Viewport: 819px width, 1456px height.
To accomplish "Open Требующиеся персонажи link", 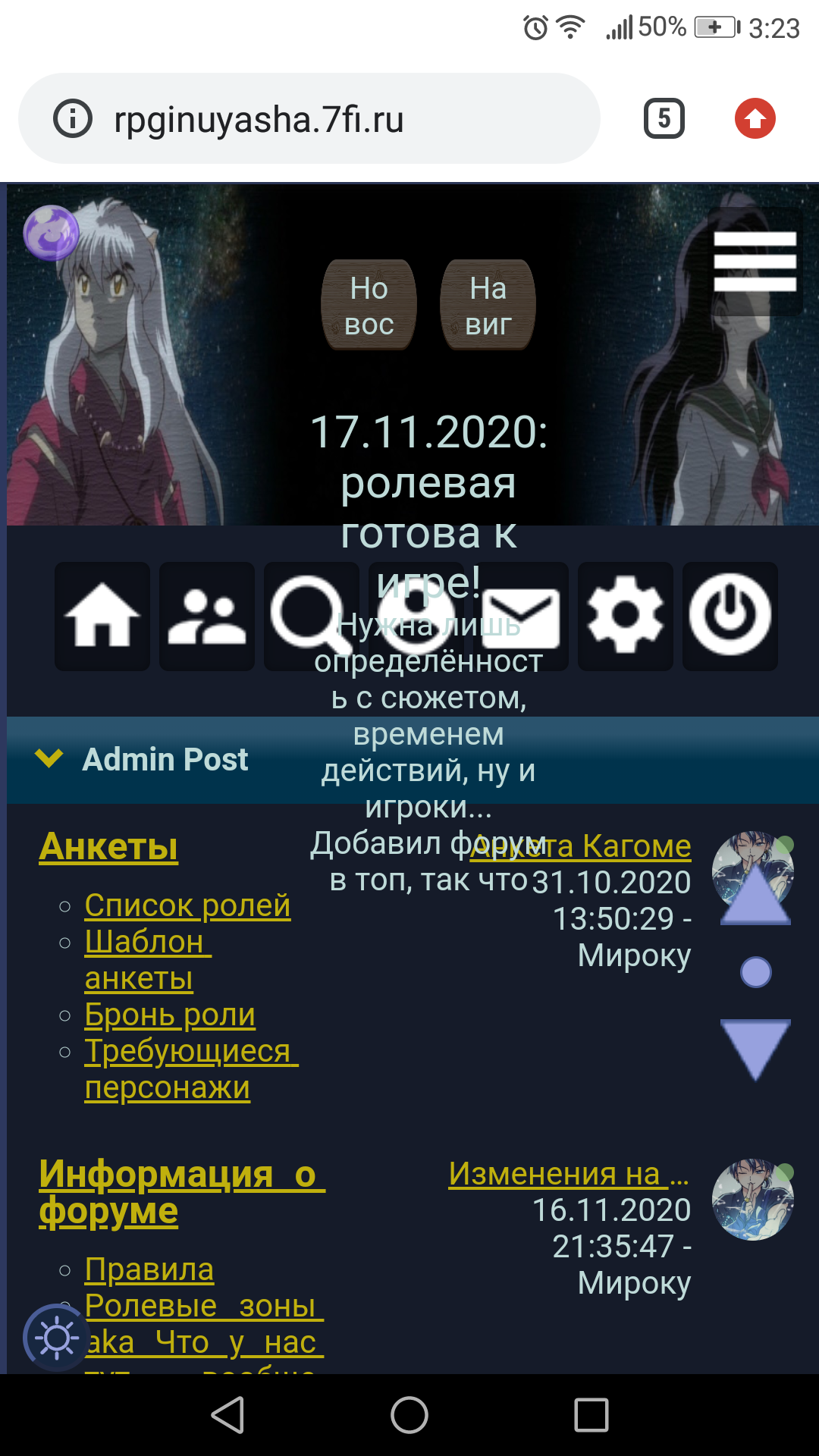I will click(x=191, y=1069).
